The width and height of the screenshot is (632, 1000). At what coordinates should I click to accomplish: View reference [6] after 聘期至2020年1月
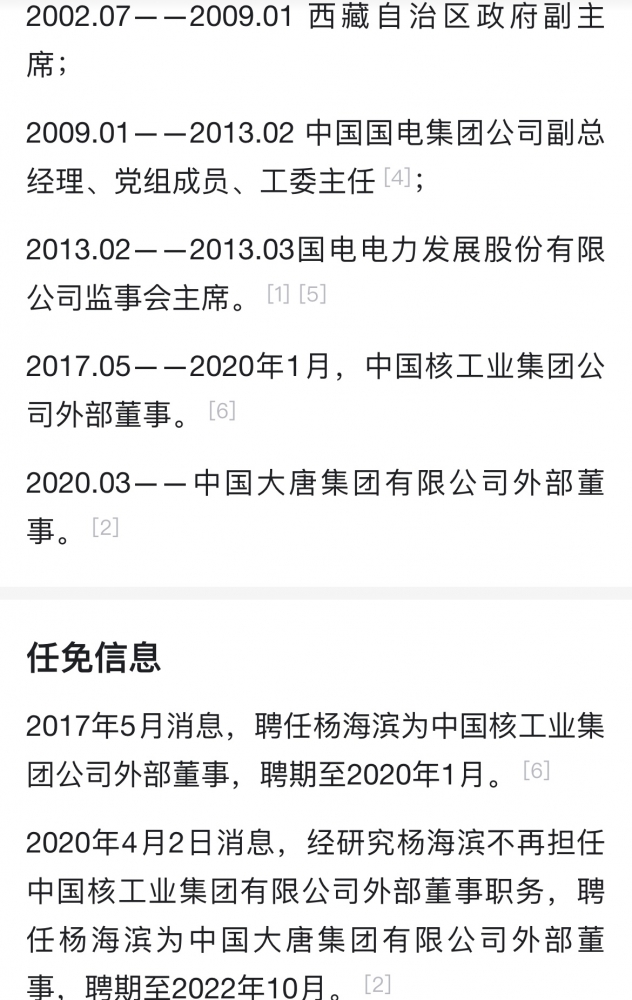click(537, 770)
